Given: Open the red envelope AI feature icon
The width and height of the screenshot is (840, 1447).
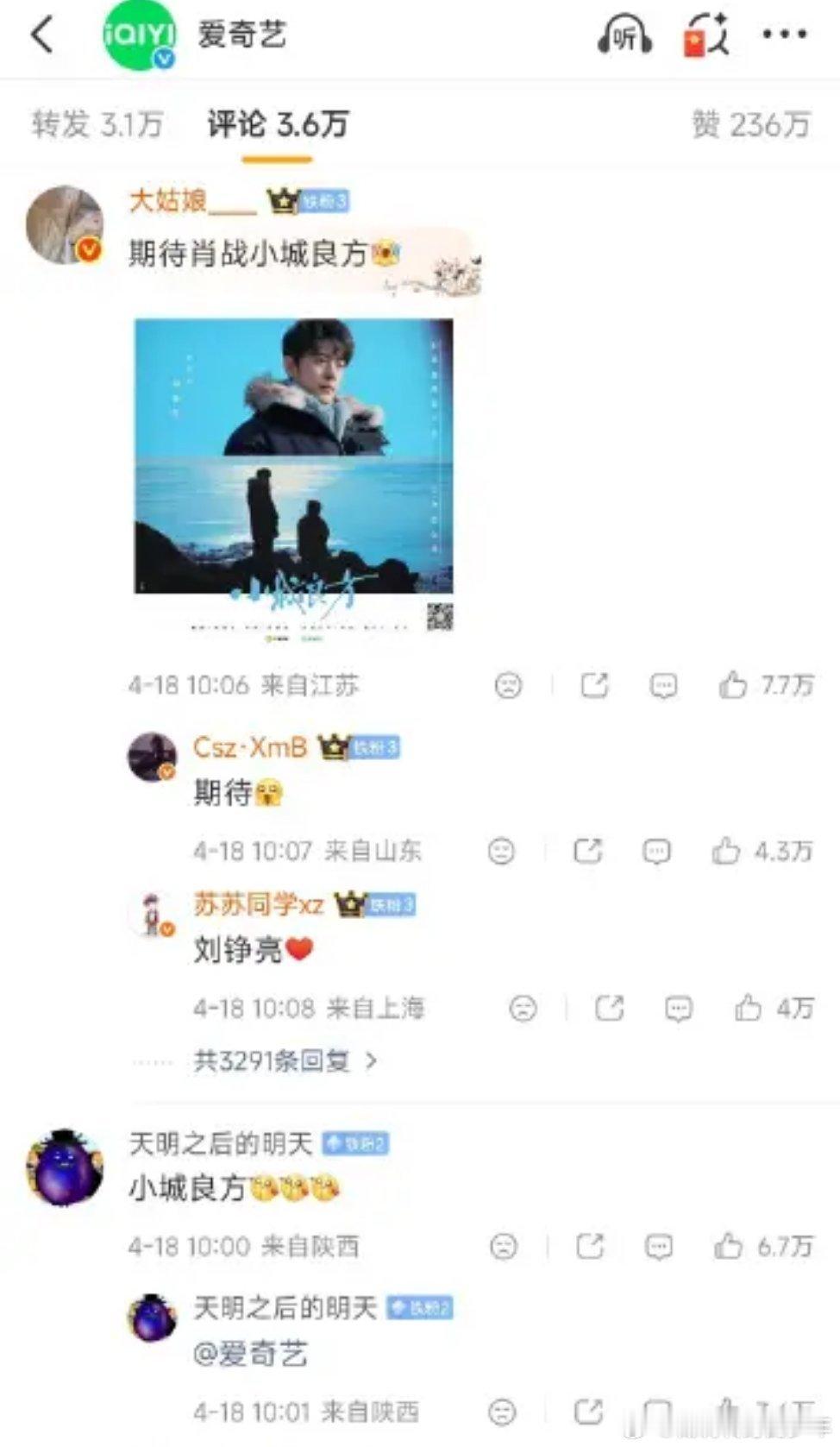Looking at the screenshot, I should (x=705, y=36).
